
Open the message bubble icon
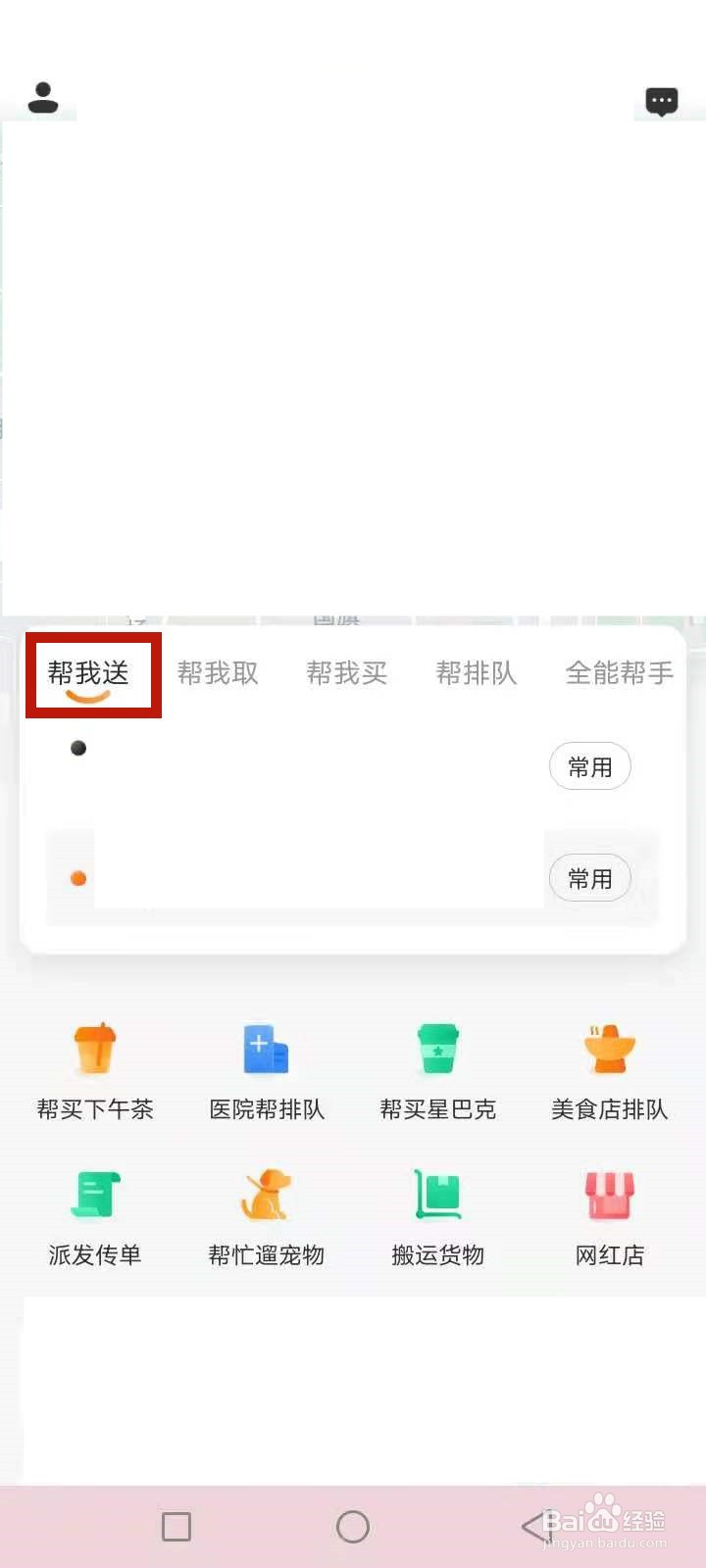pos(662,101)
